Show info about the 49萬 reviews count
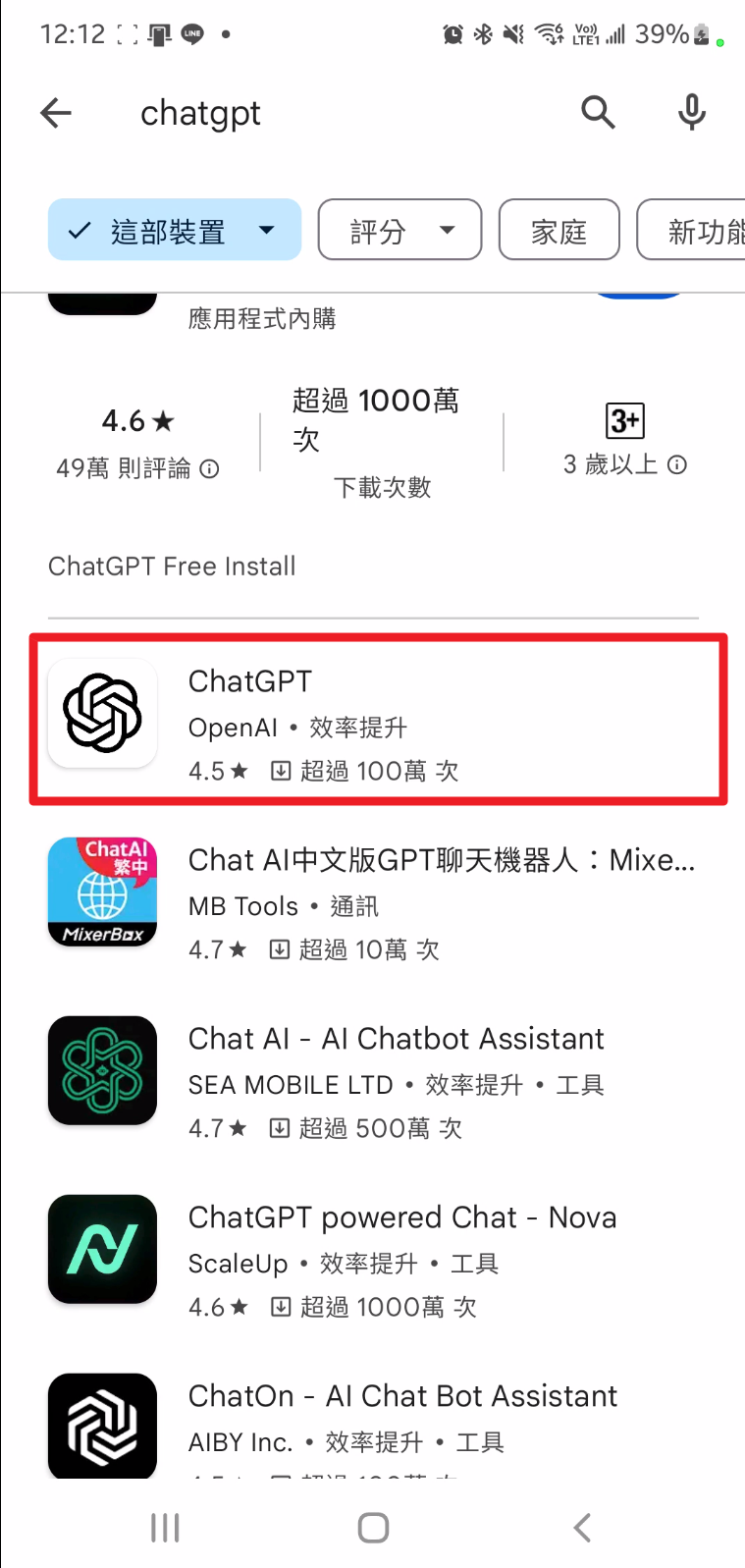 (209, 469)
